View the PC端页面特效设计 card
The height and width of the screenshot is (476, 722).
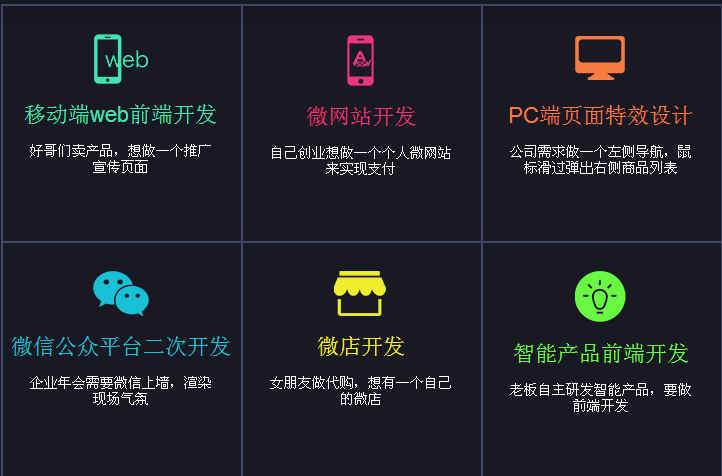pyautogui.click(x=600, y=116)
